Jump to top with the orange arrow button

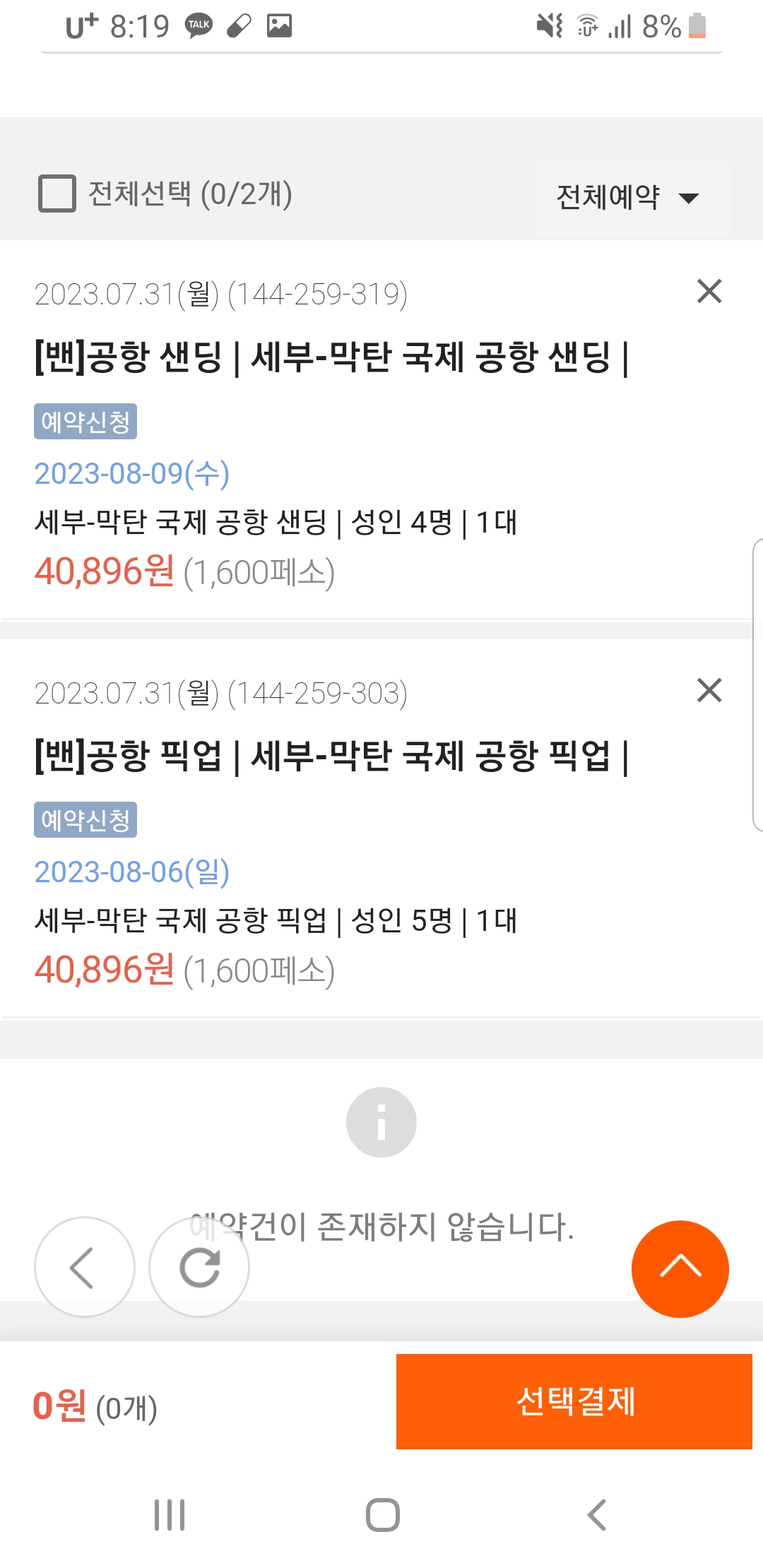point(680,1269)
